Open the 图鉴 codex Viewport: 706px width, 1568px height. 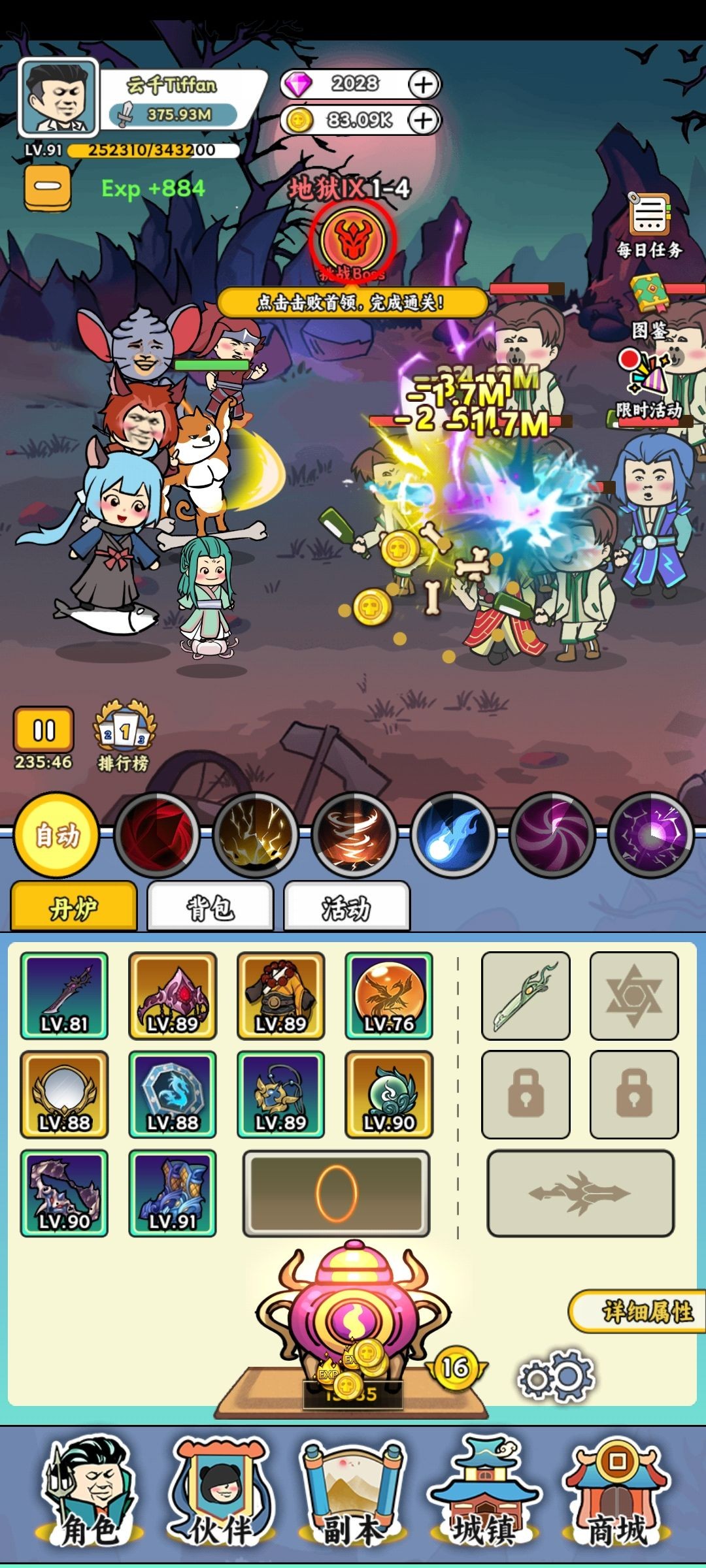[x=649, y=307]
